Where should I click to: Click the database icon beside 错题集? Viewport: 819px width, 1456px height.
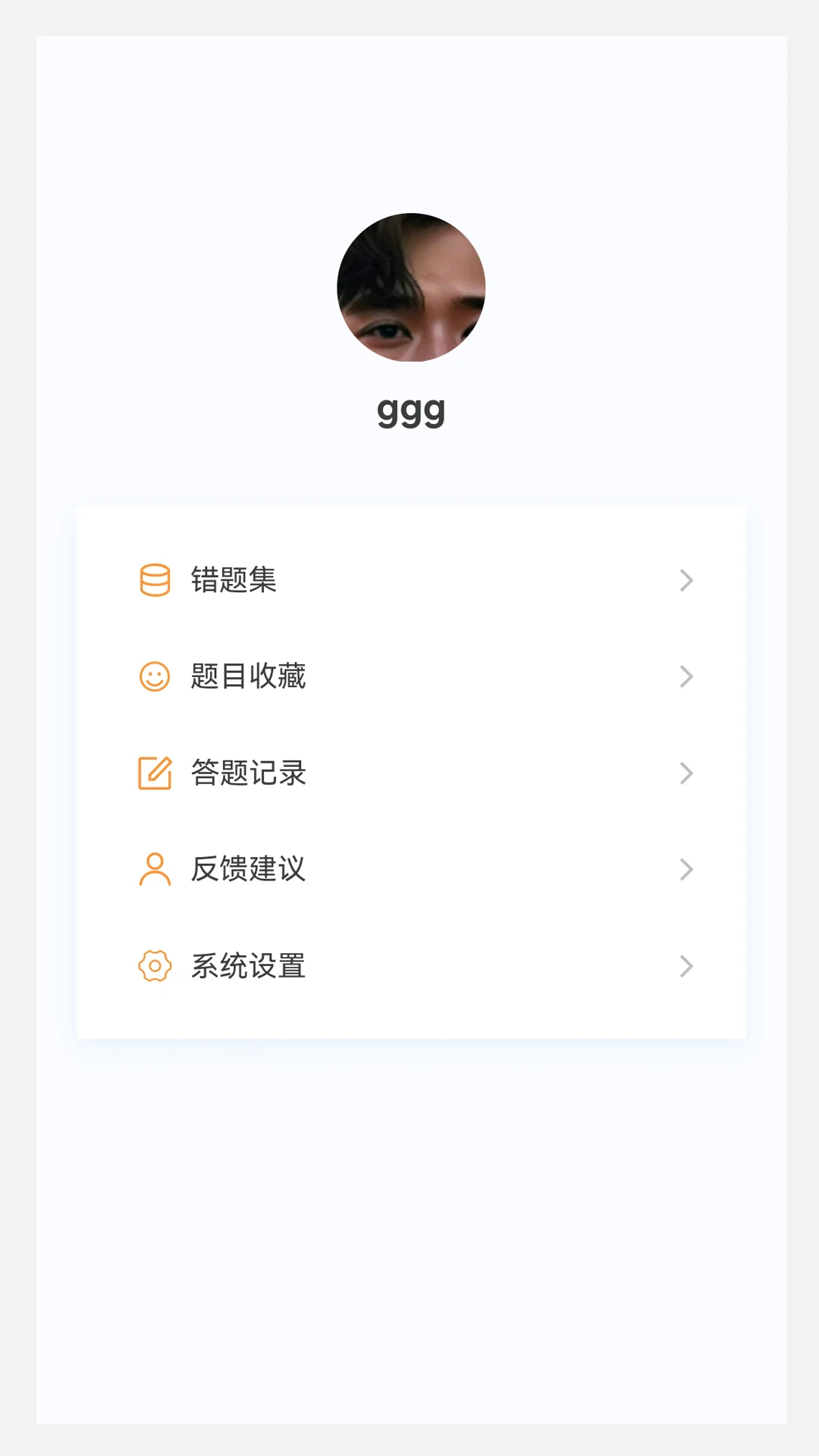[x=155, y=580]
